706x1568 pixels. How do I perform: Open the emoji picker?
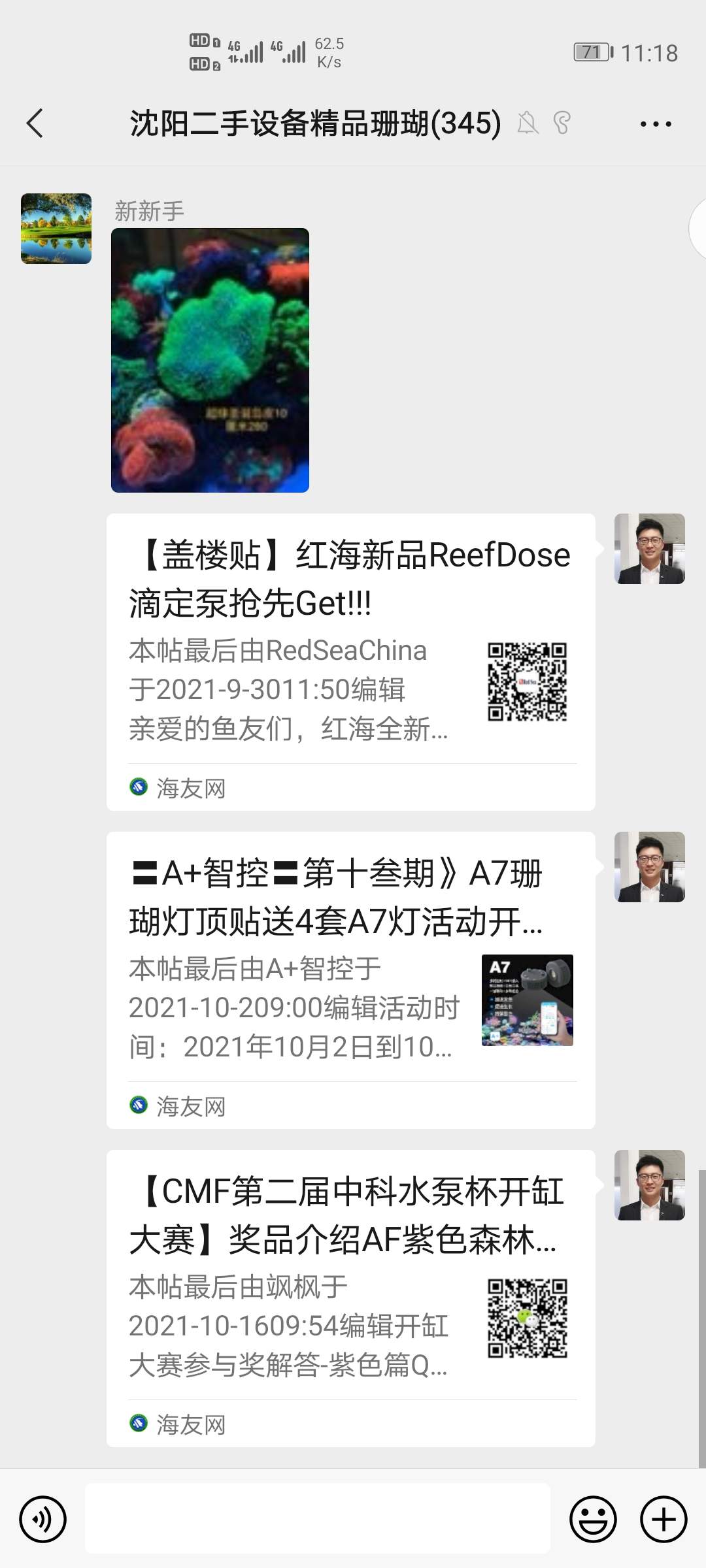tap(593, 1519)
